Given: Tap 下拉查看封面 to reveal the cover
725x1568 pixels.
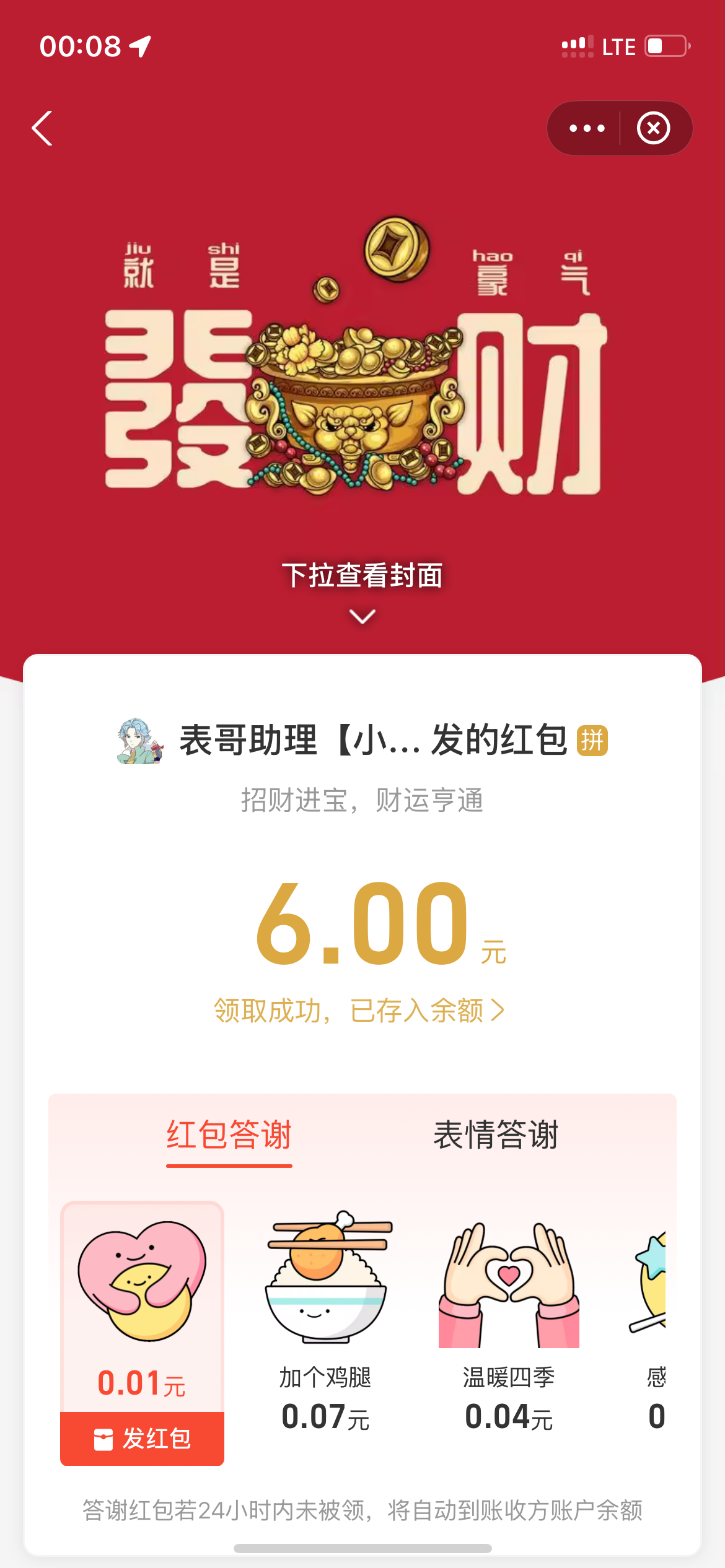Looking at the screenshot, I should 362,576.
